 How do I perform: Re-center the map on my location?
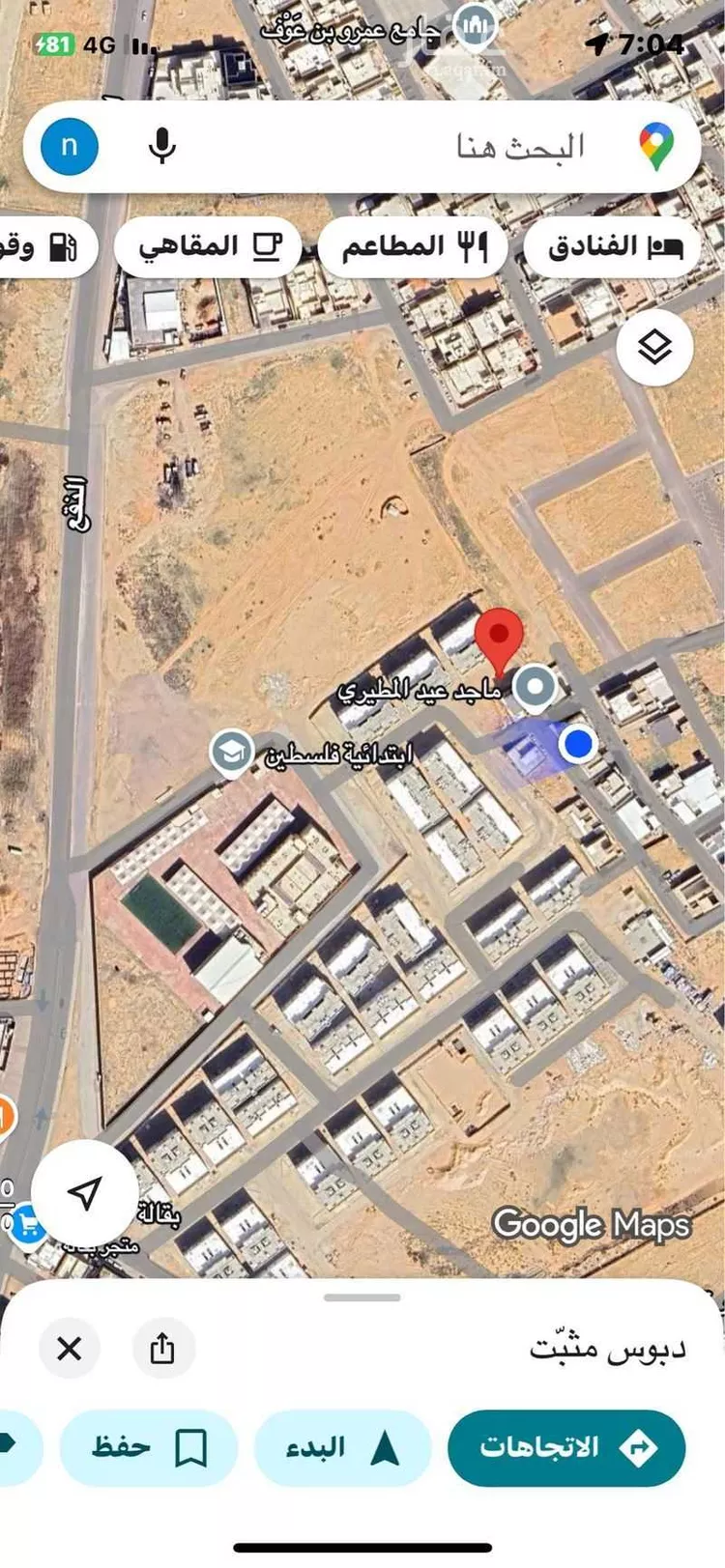click(85, 1193)
